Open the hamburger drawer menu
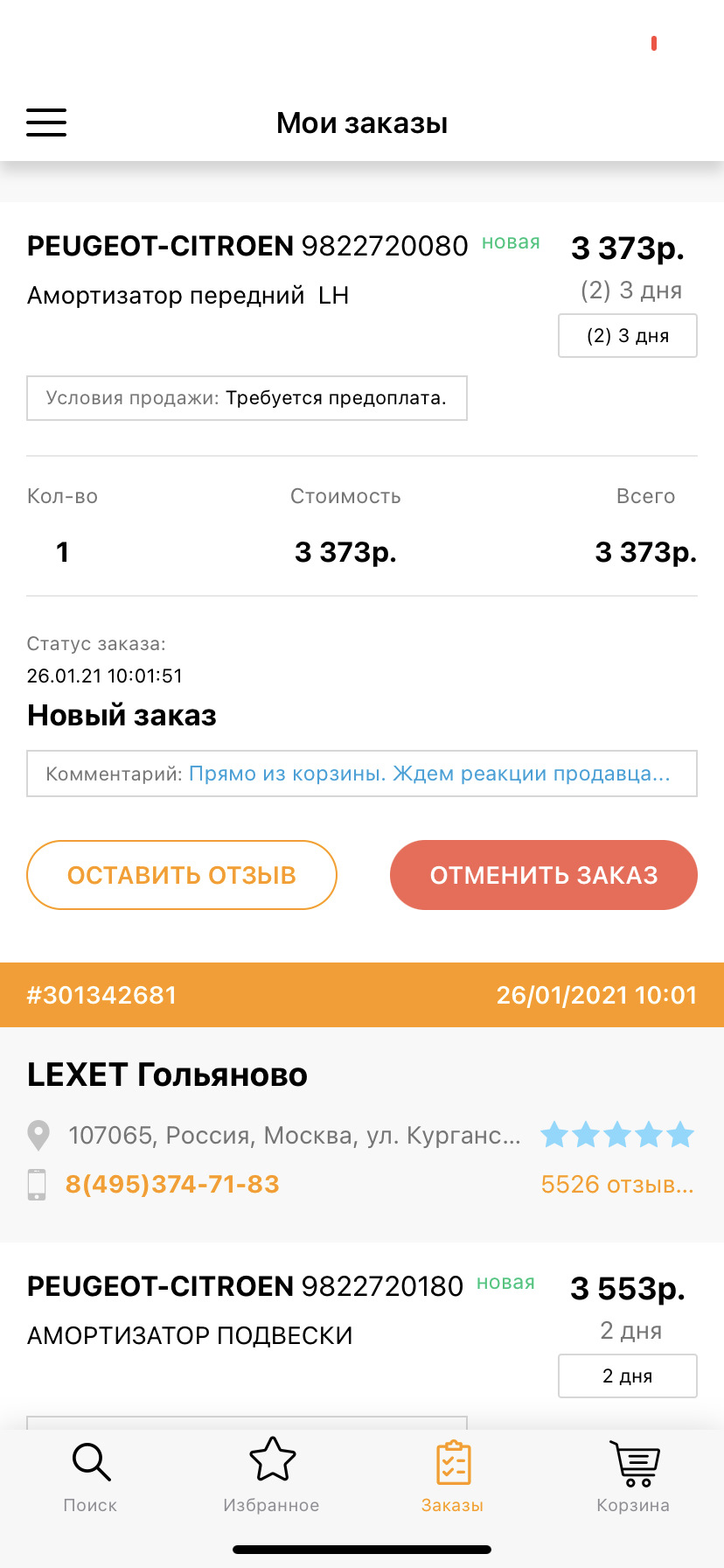Image resolution: width=724 pixels, height=1568 pixels. coord(46,122)
